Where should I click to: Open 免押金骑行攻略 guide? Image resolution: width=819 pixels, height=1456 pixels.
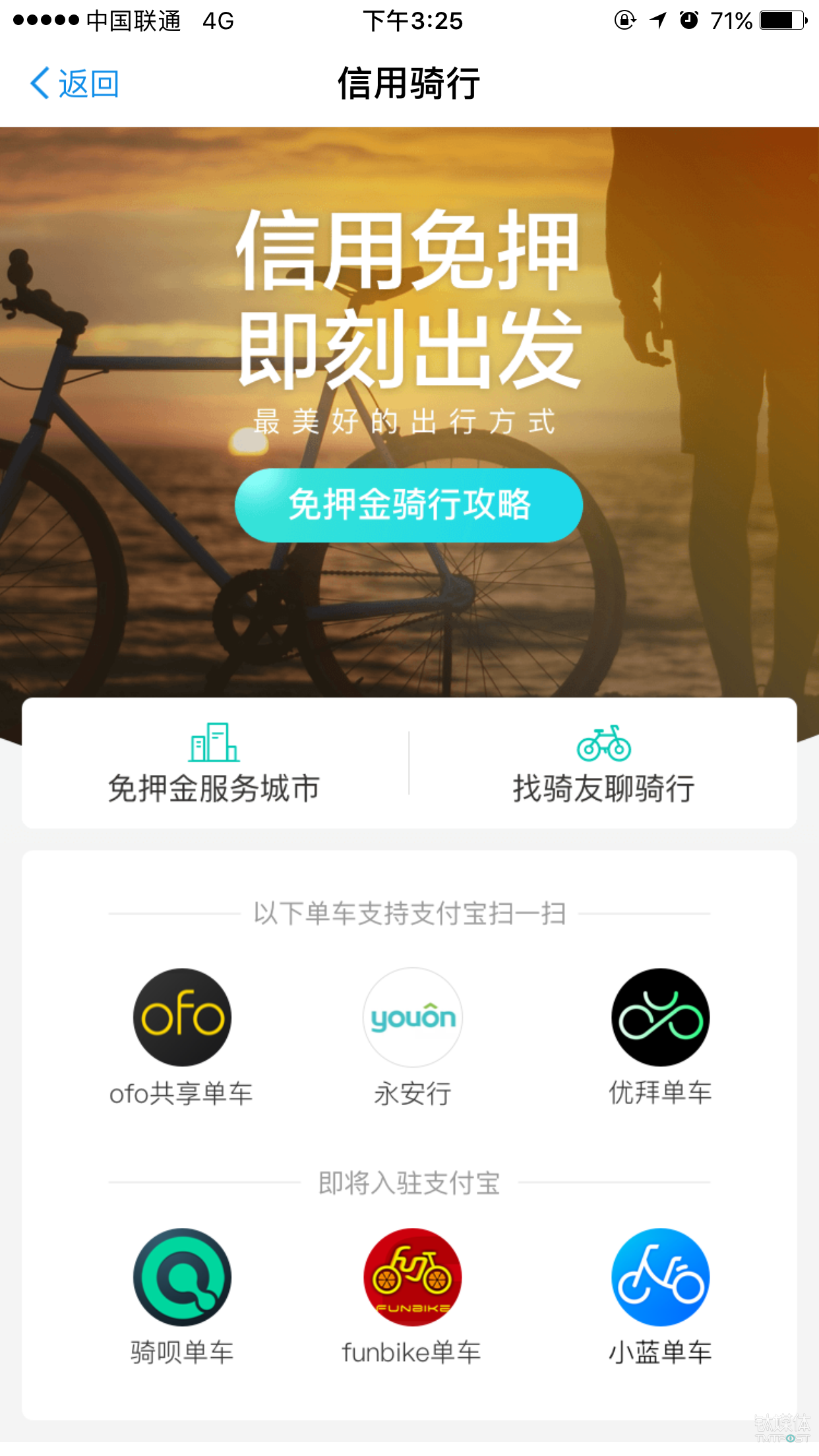(x=409, y=505)
